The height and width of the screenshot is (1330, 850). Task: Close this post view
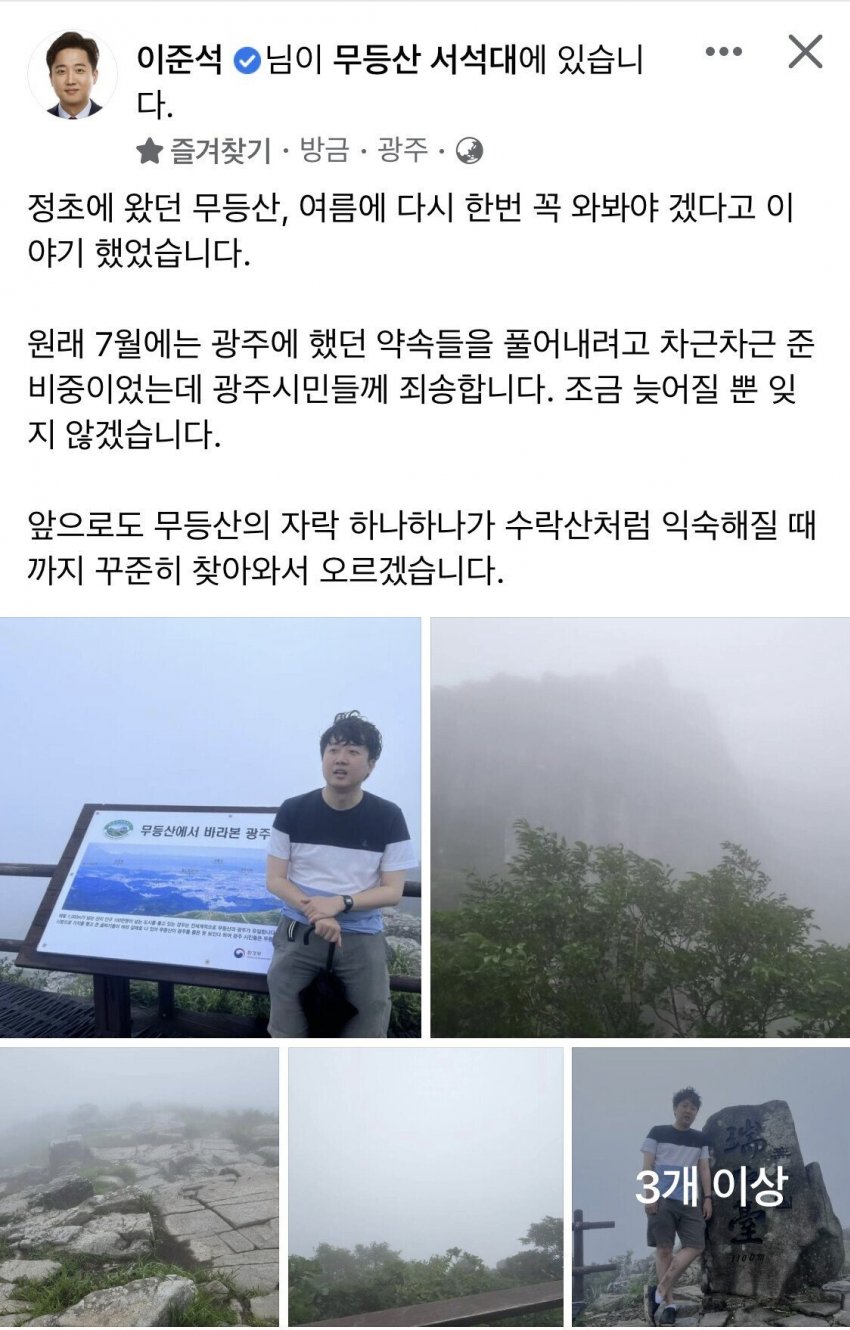[x=804, y=52]
